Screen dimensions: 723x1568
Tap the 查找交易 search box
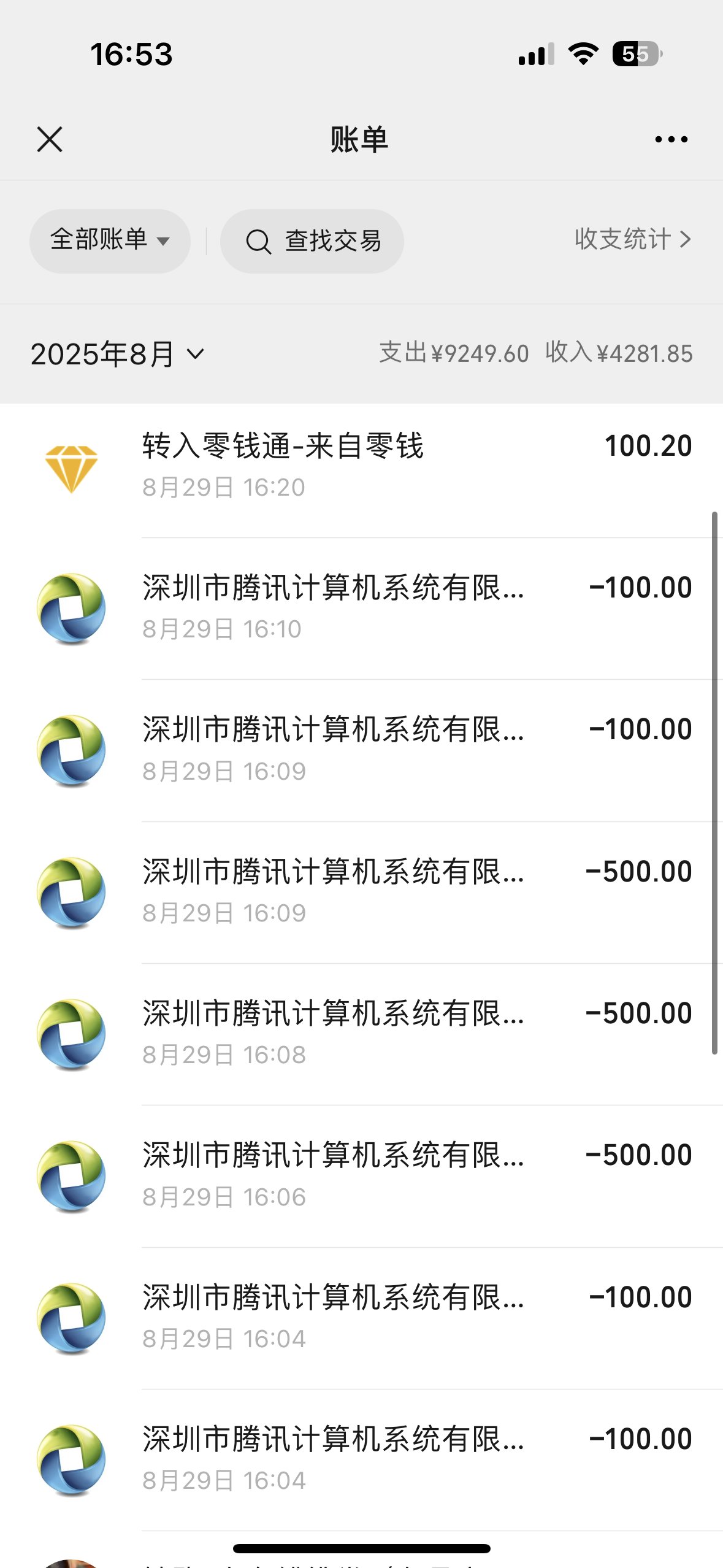click(312, 241)
